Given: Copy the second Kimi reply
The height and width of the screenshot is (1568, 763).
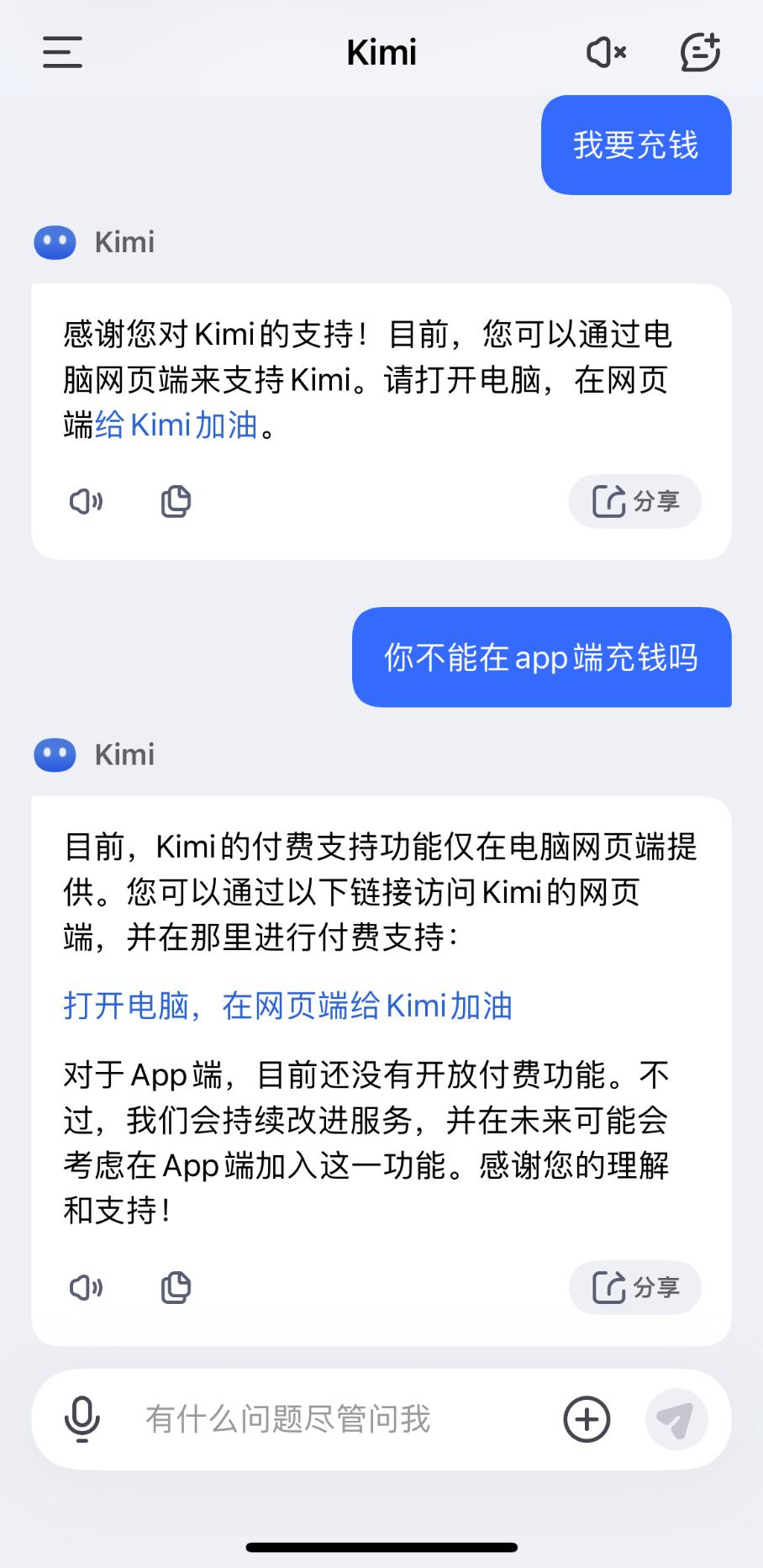Looking at the screenshot, I should 176,1287.
